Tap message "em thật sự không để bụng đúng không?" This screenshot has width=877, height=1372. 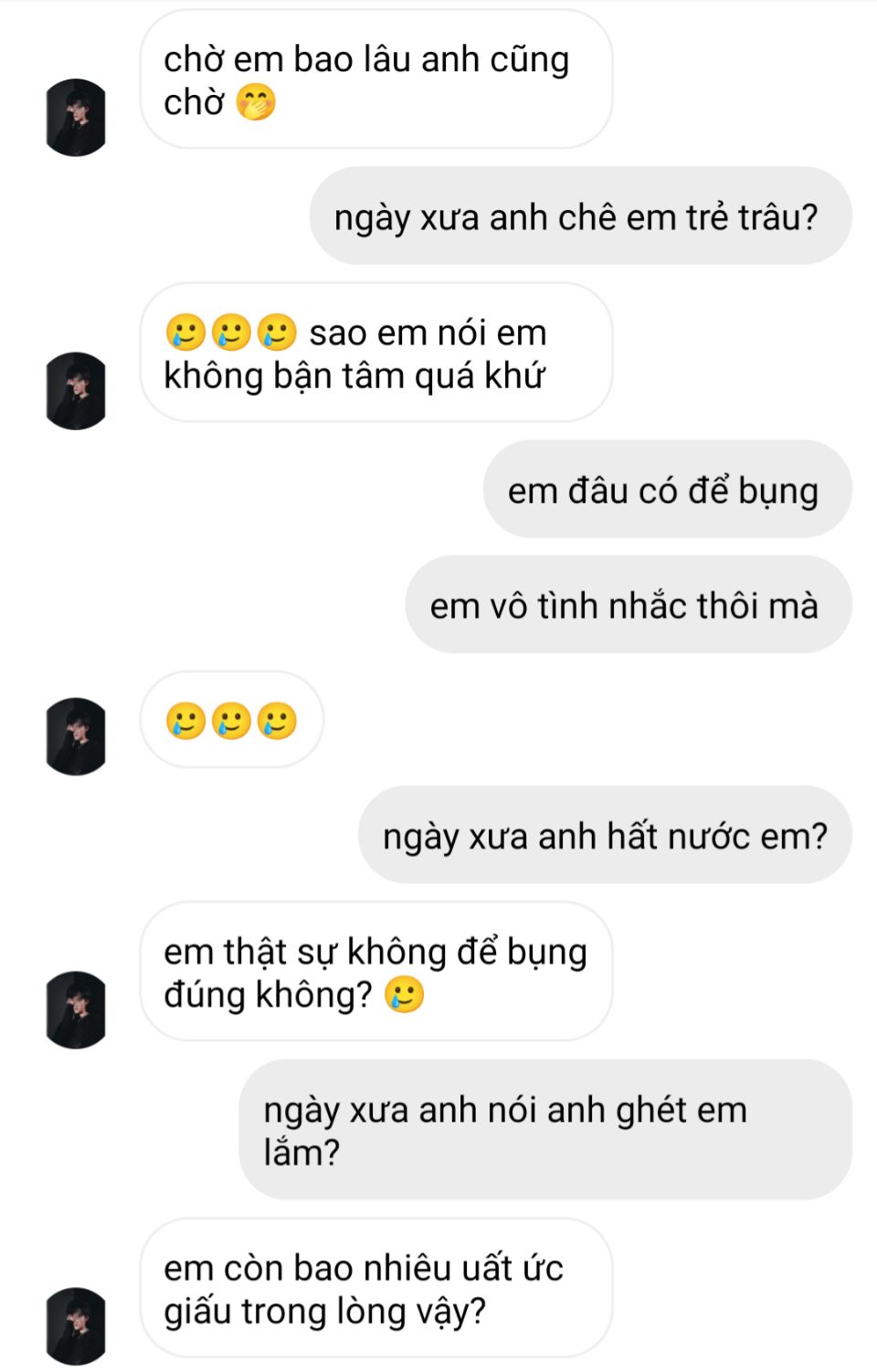click(375, 972)
